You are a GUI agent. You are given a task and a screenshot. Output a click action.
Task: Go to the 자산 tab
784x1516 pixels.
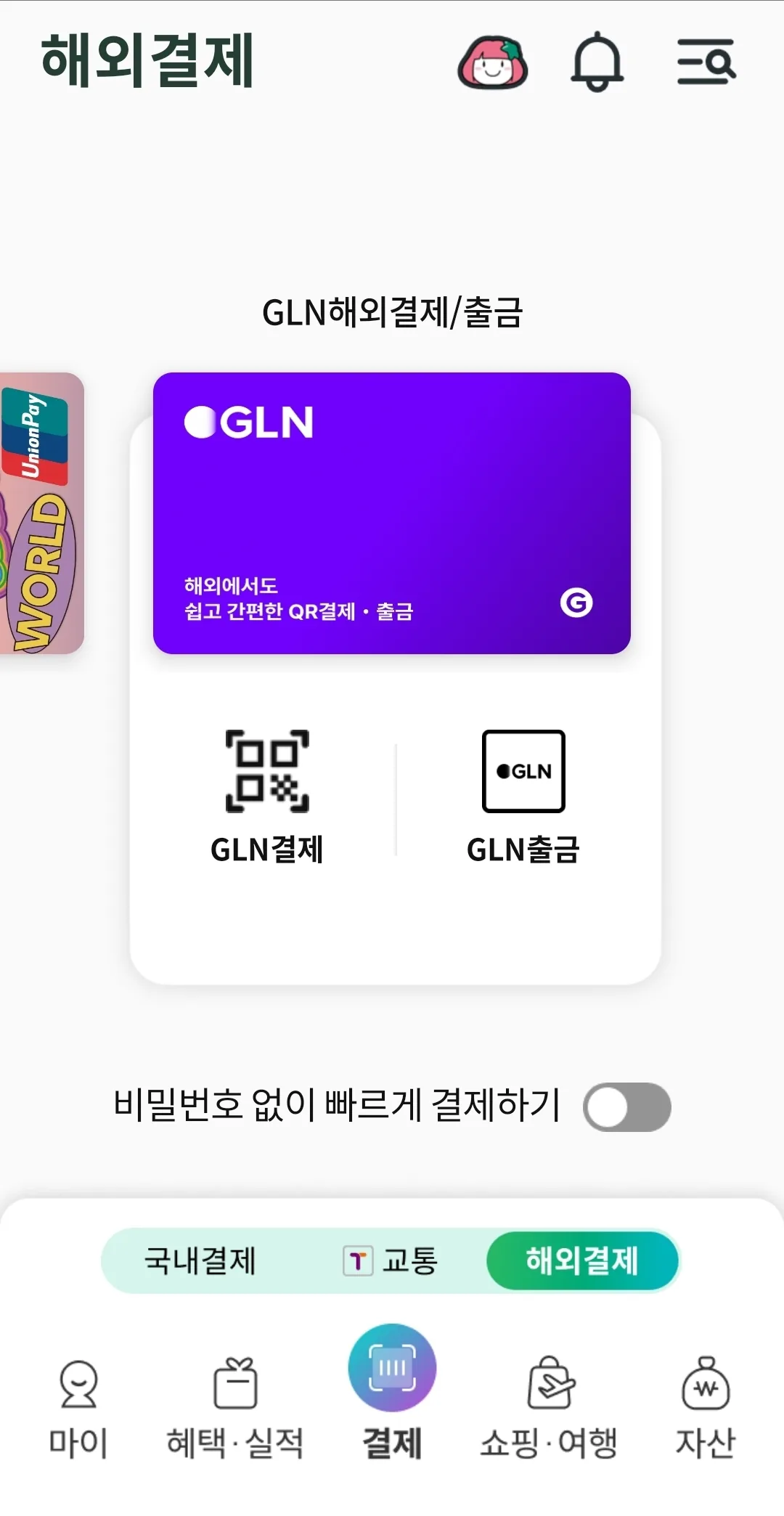pos(706,1409)
